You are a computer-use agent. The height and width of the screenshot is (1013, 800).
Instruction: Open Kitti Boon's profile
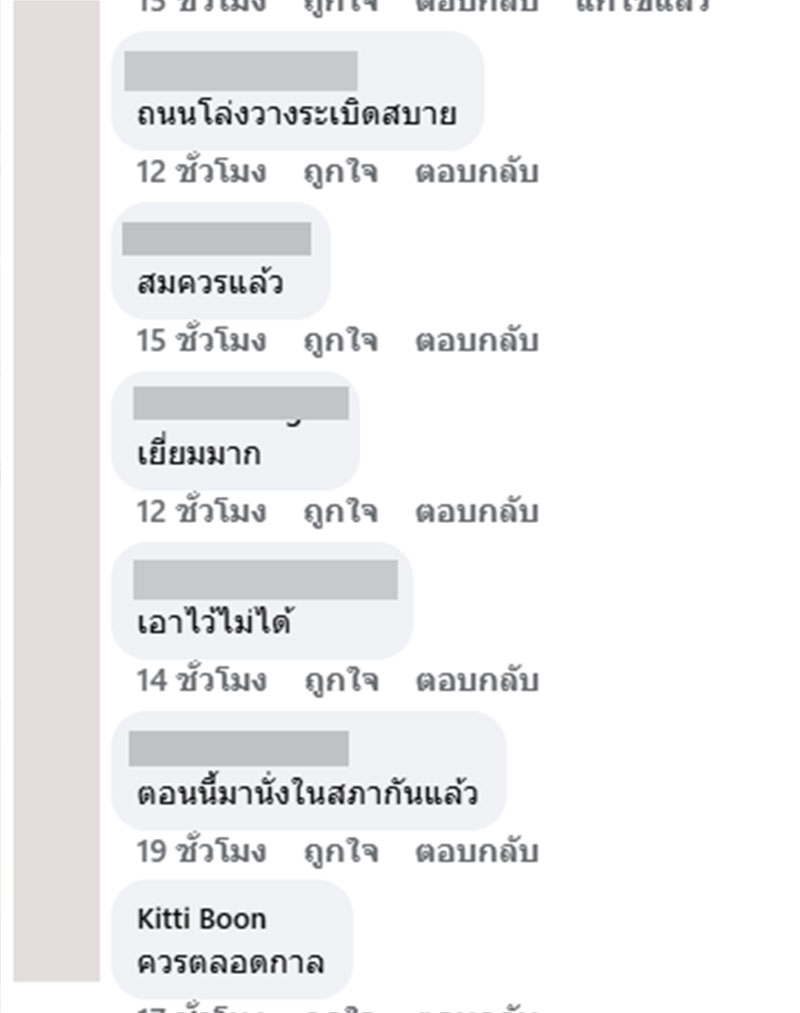pyautogui.click(x=202, y=919)
